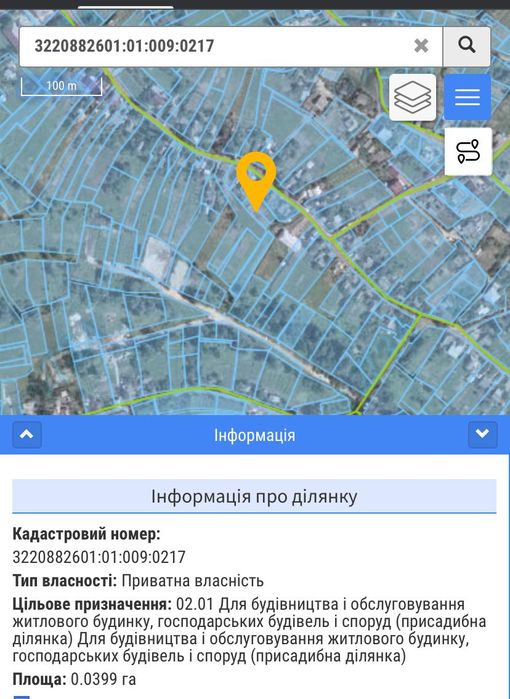Collapse the information panel downward

tap(482, 435)
